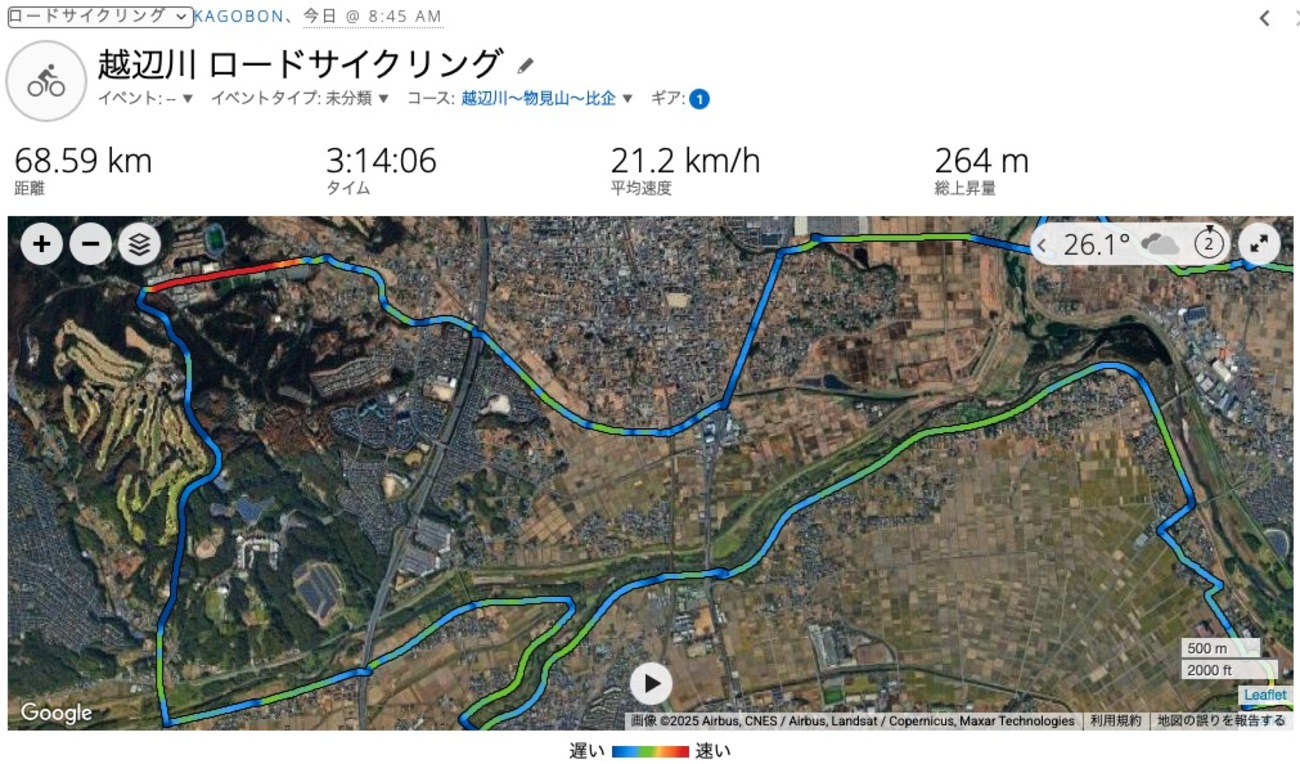The width and height of the screenshot is (1300, 764).
Task: Open the map layers selector
Action: (x=139, y=243)
